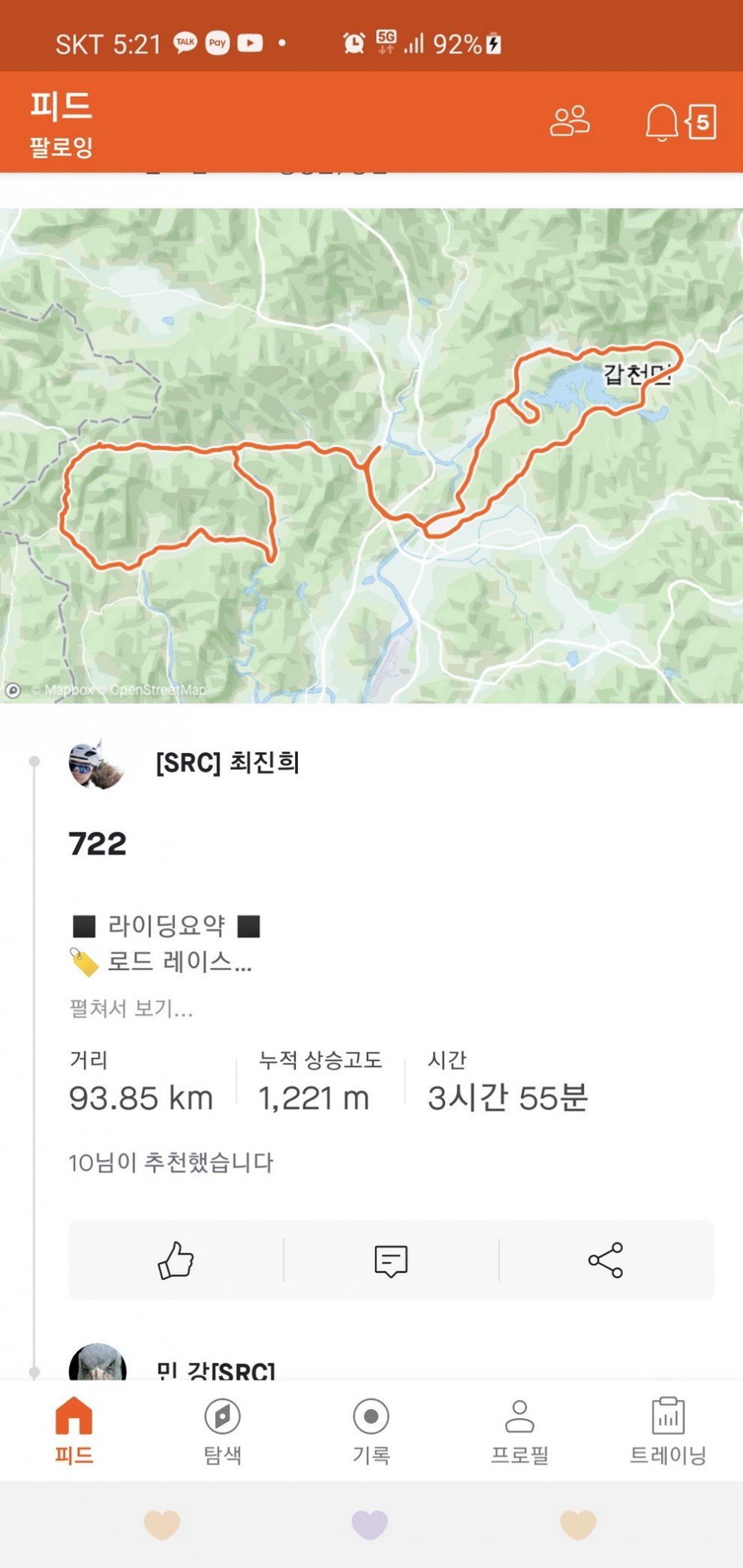Open the find friends icon
Screen dimensions: 743x1568
click(570, 122)
